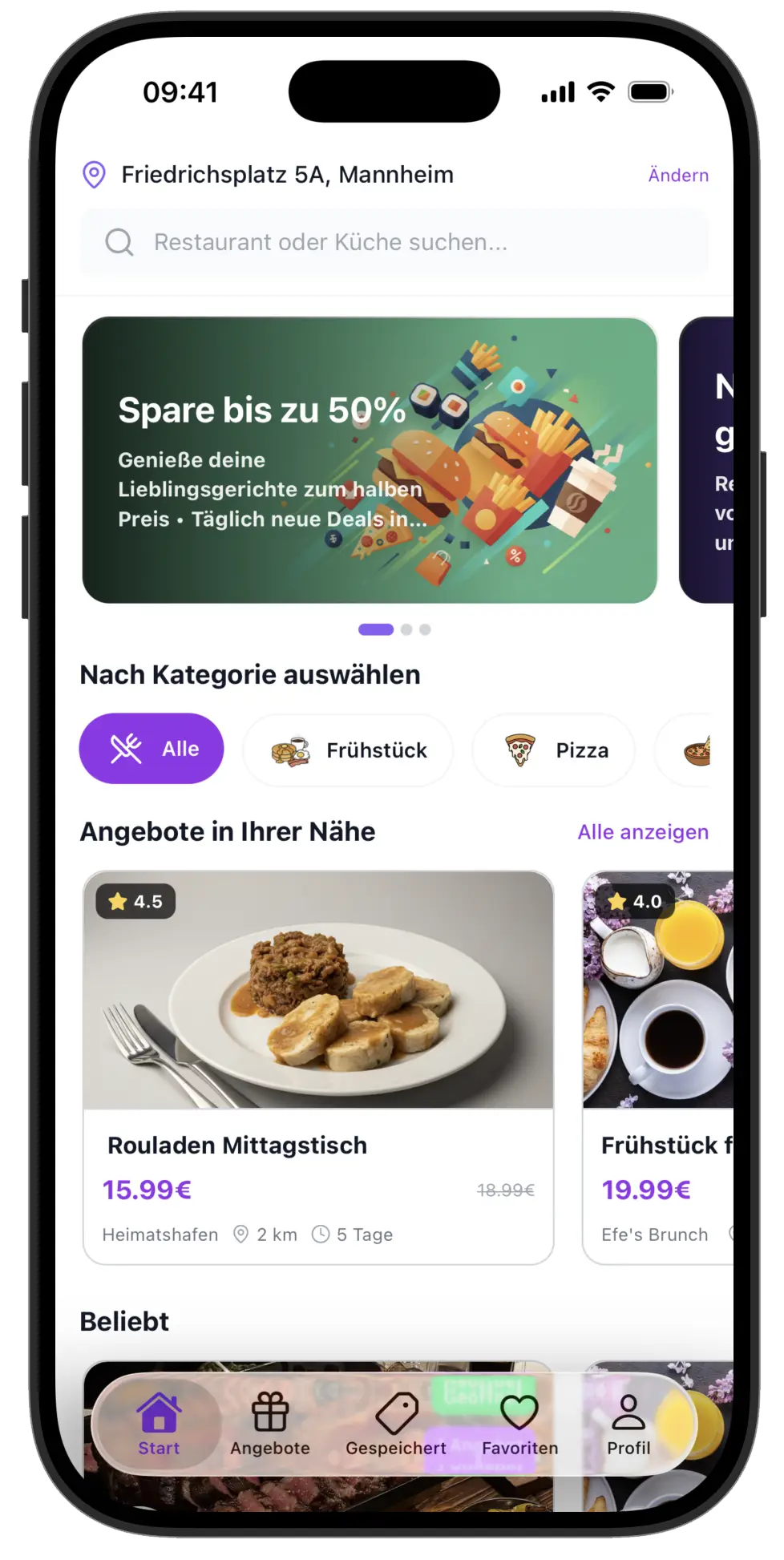Open the Profil person icon
Image resolution: width=784 pixels, height=1560 pixels.
629,1409
